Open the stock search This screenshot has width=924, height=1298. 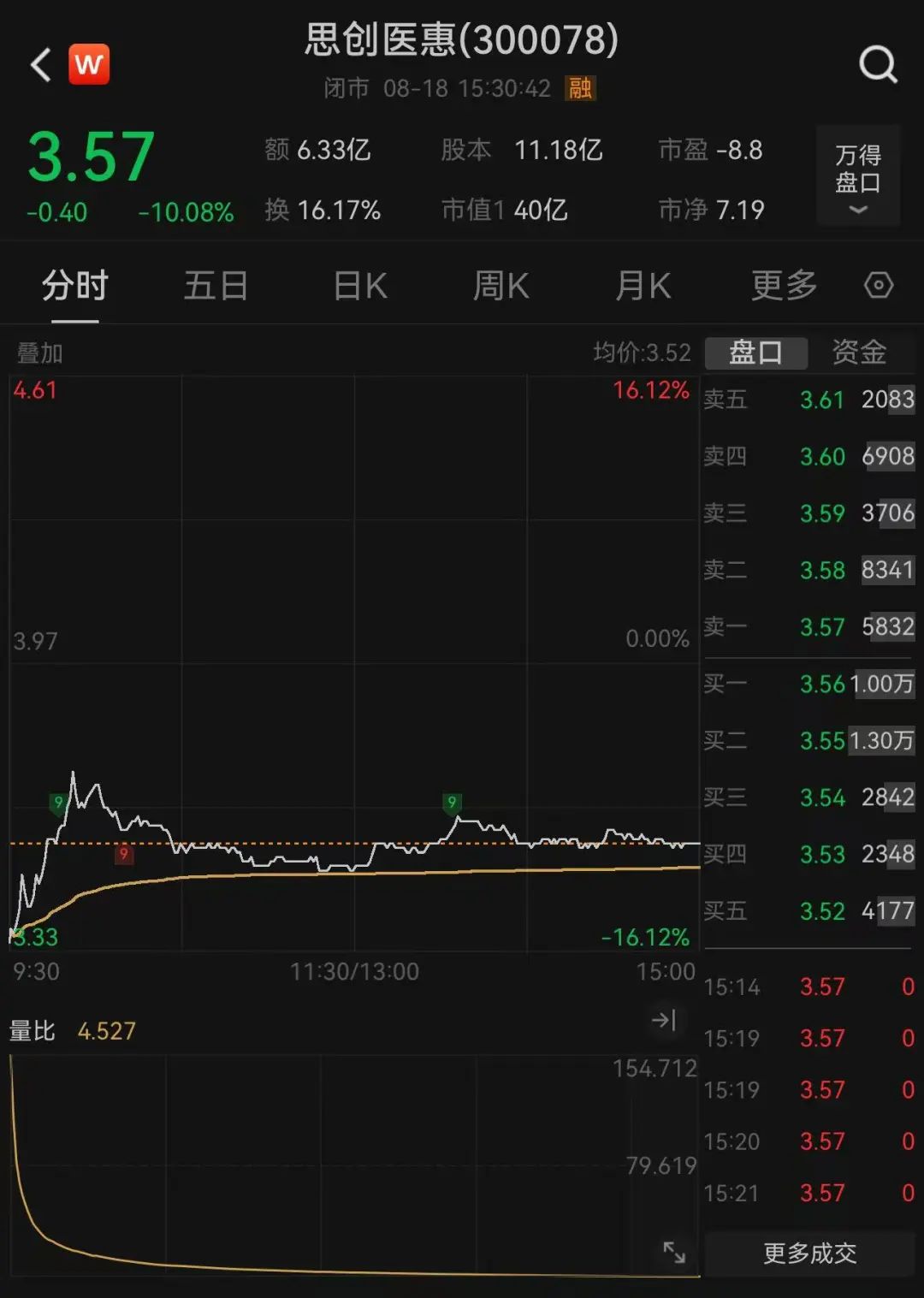pos(878,64)
